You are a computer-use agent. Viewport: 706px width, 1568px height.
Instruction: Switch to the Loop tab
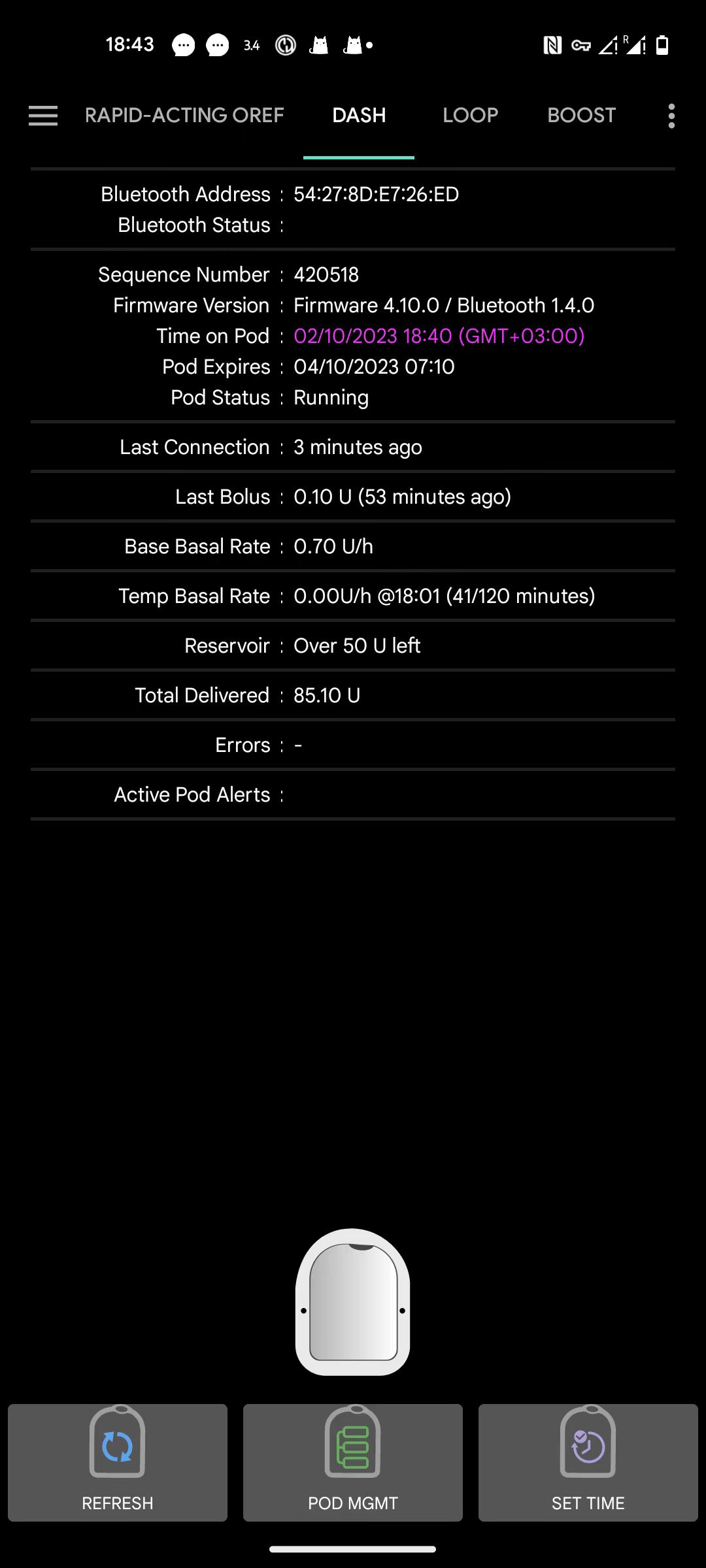pyautogui.click(x=470, y=116)
